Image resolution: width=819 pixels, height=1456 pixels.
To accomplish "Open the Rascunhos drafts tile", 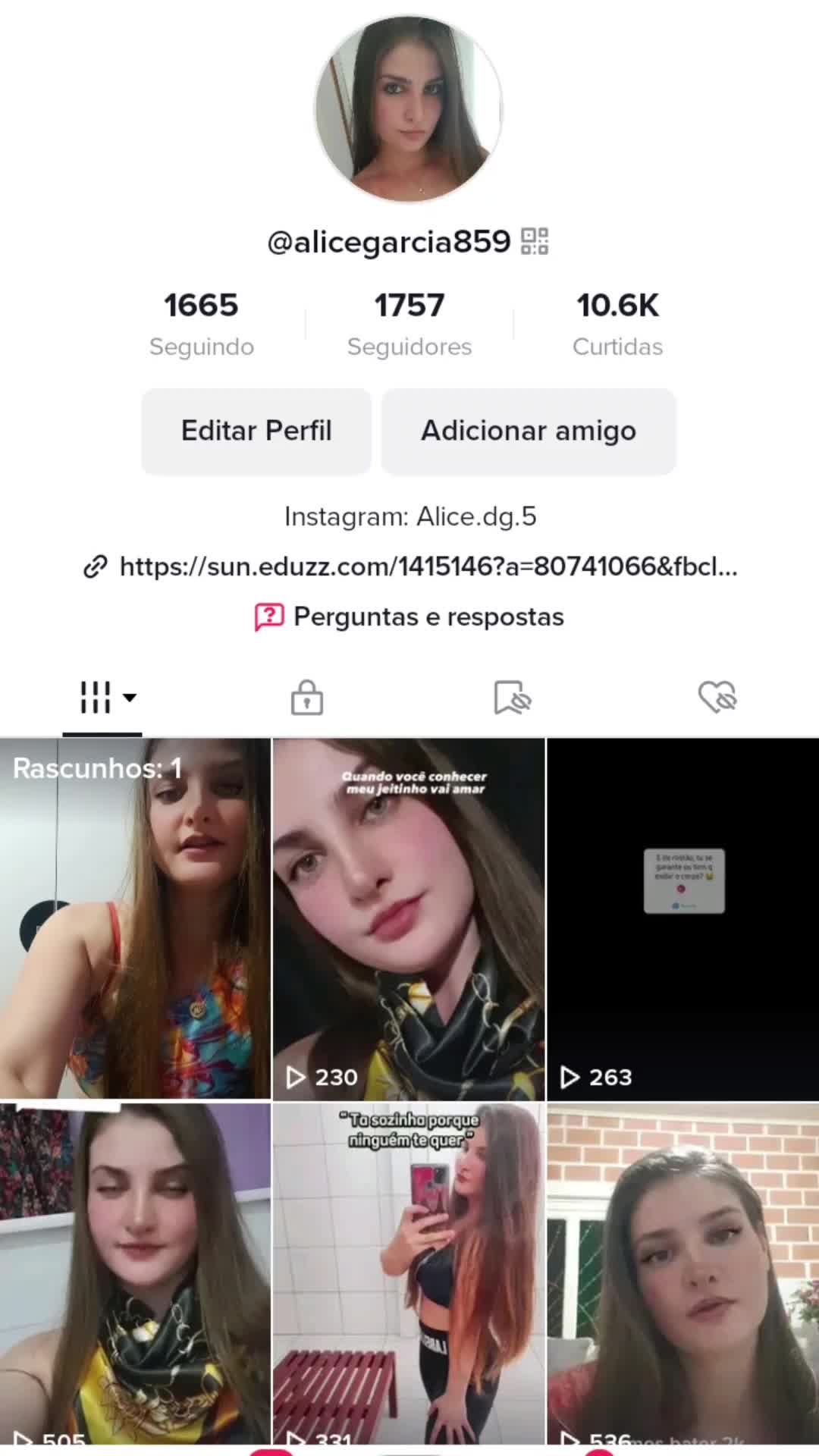I will 135,918.
